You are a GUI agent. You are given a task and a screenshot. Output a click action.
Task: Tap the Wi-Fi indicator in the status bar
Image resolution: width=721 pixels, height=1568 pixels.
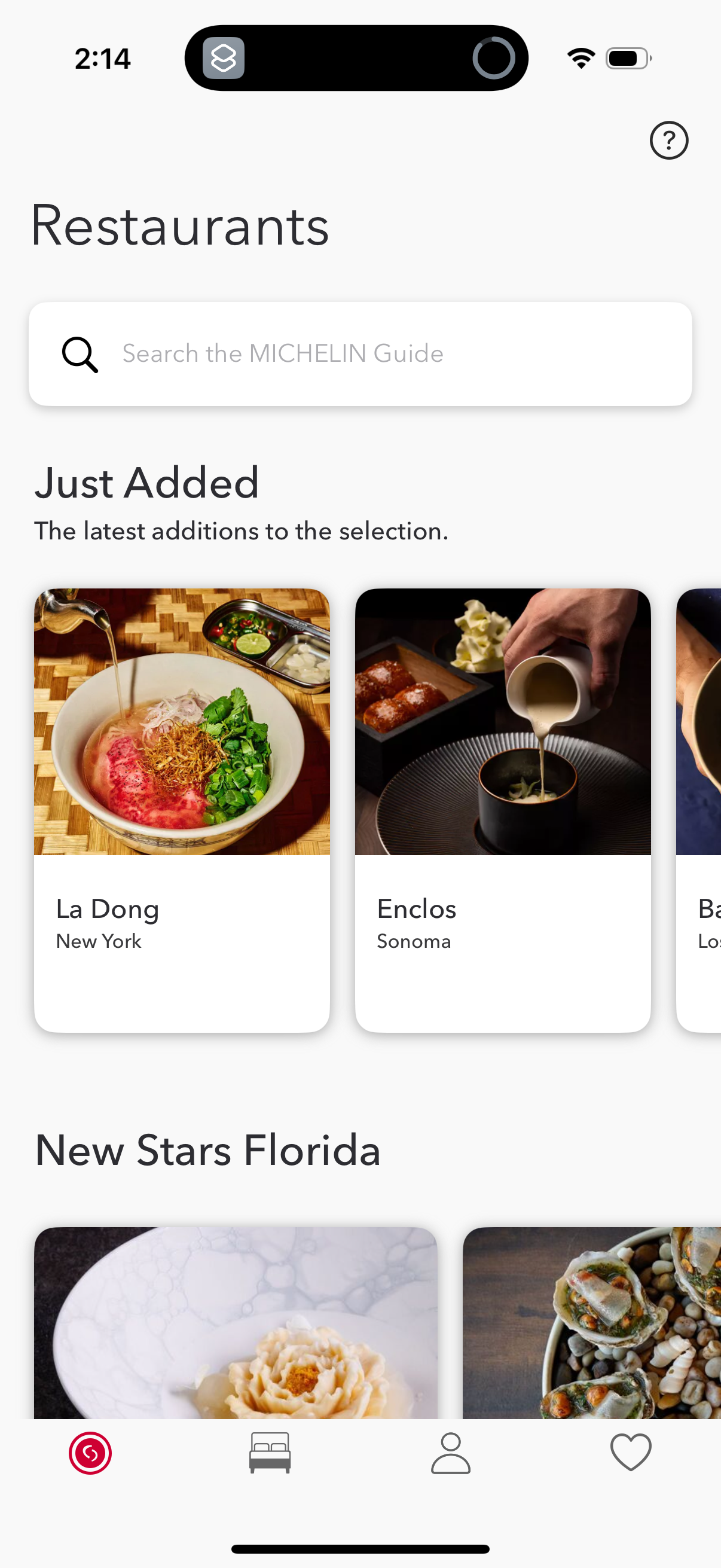pyautogui.click(x=579, y=58)
